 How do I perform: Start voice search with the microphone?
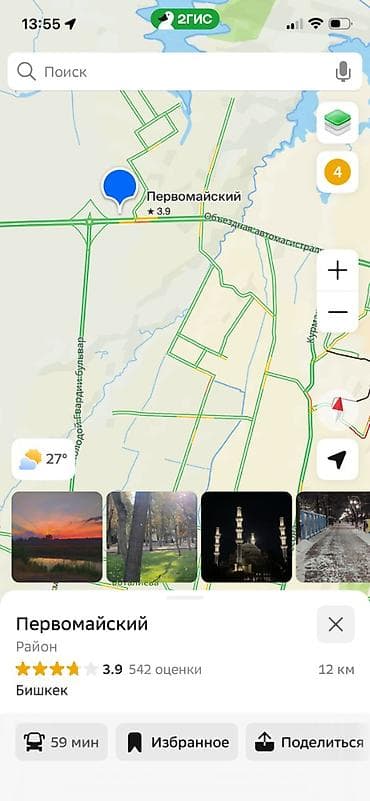[x=343, y=72]
